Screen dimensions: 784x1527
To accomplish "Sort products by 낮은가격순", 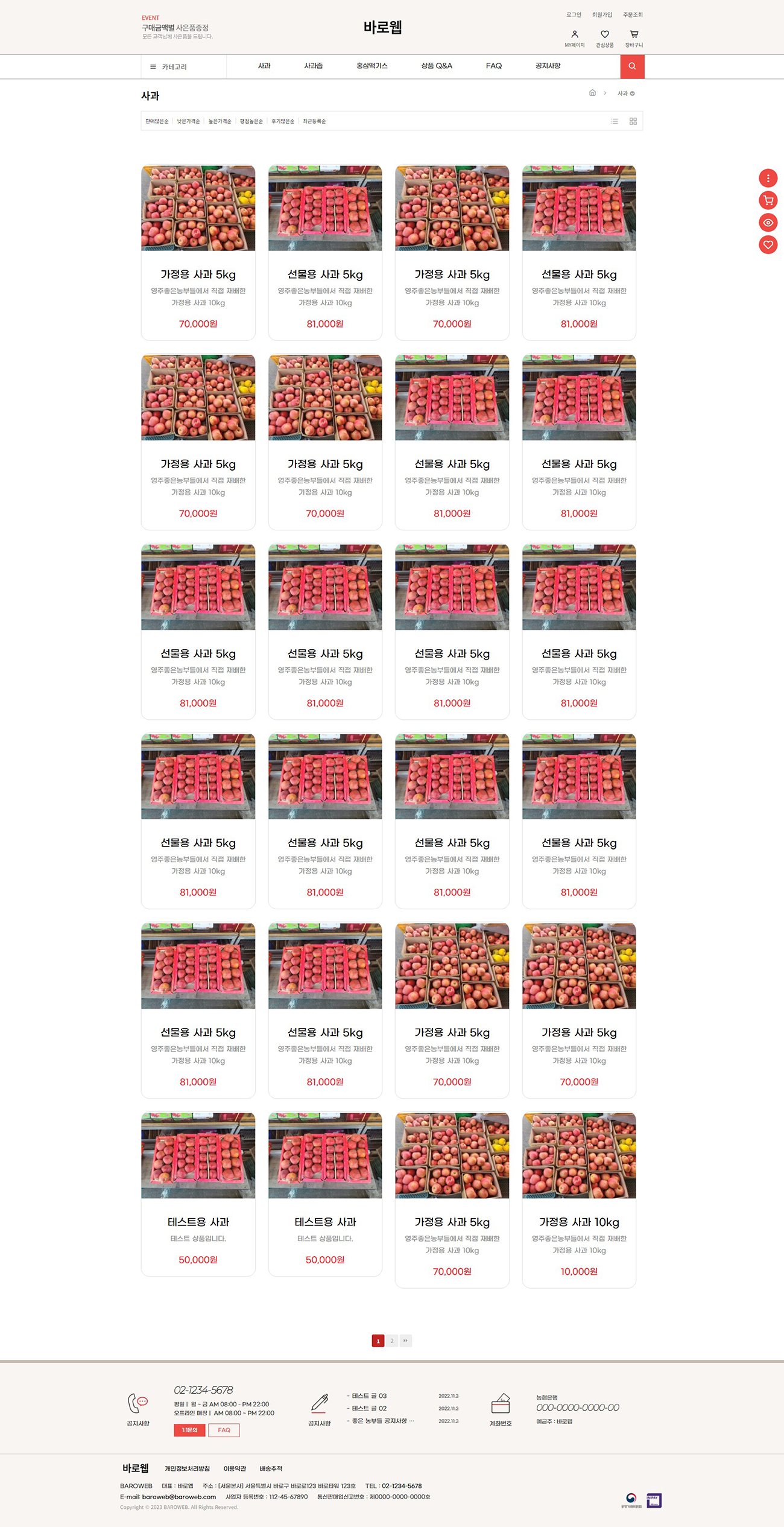I will [x=188, y=121].
